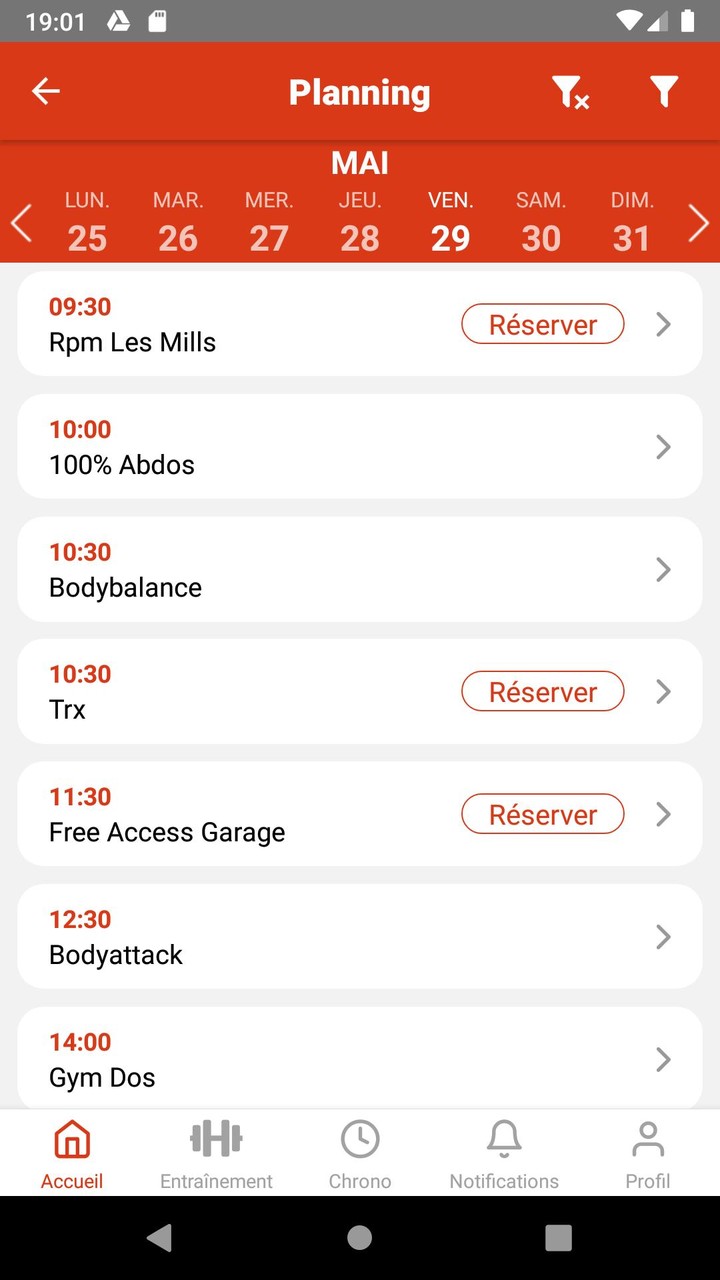This screenshot has height=1280, width=720.
Task: Reserve the 09:30 Rpm Les Mills class
Action: 542,324
